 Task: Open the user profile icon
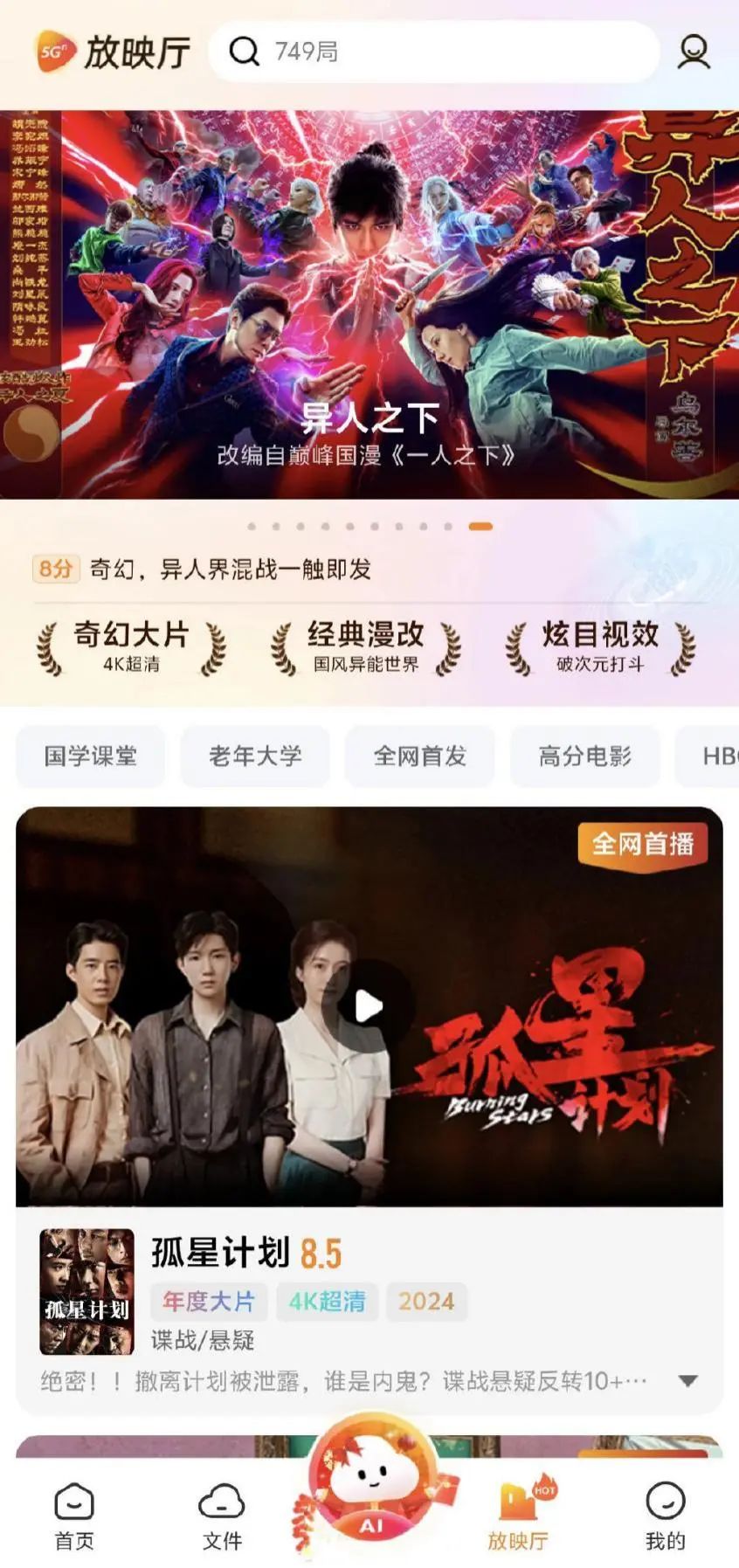pyautogui.click(x=694, y=52)
